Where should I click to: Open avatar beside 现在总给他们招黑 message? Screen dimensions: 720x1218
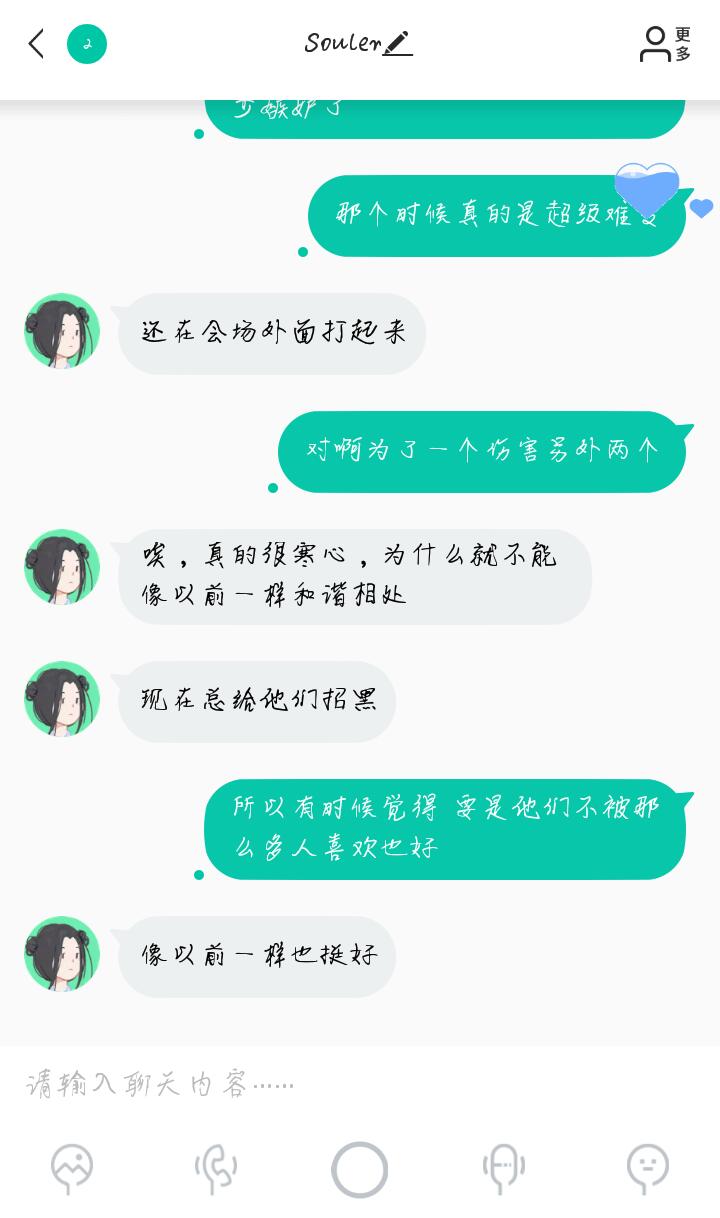coord(62,699)
